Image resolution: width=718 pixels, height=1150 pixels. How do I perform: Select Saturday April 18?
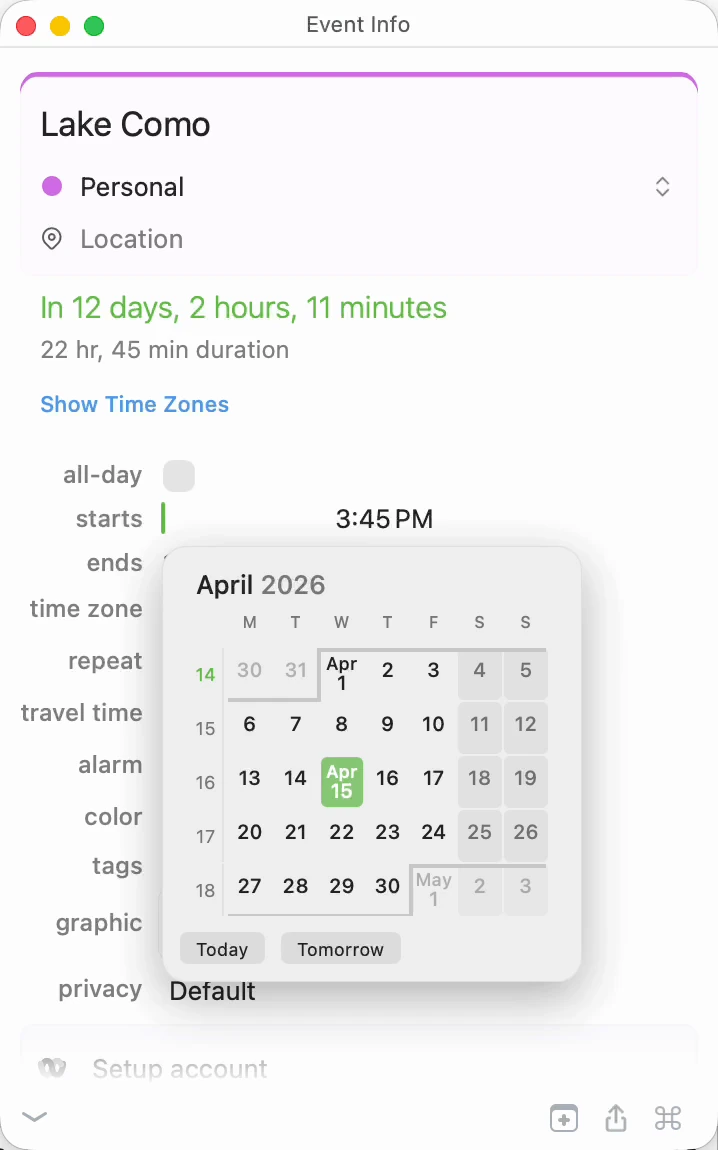coord(479,778)
